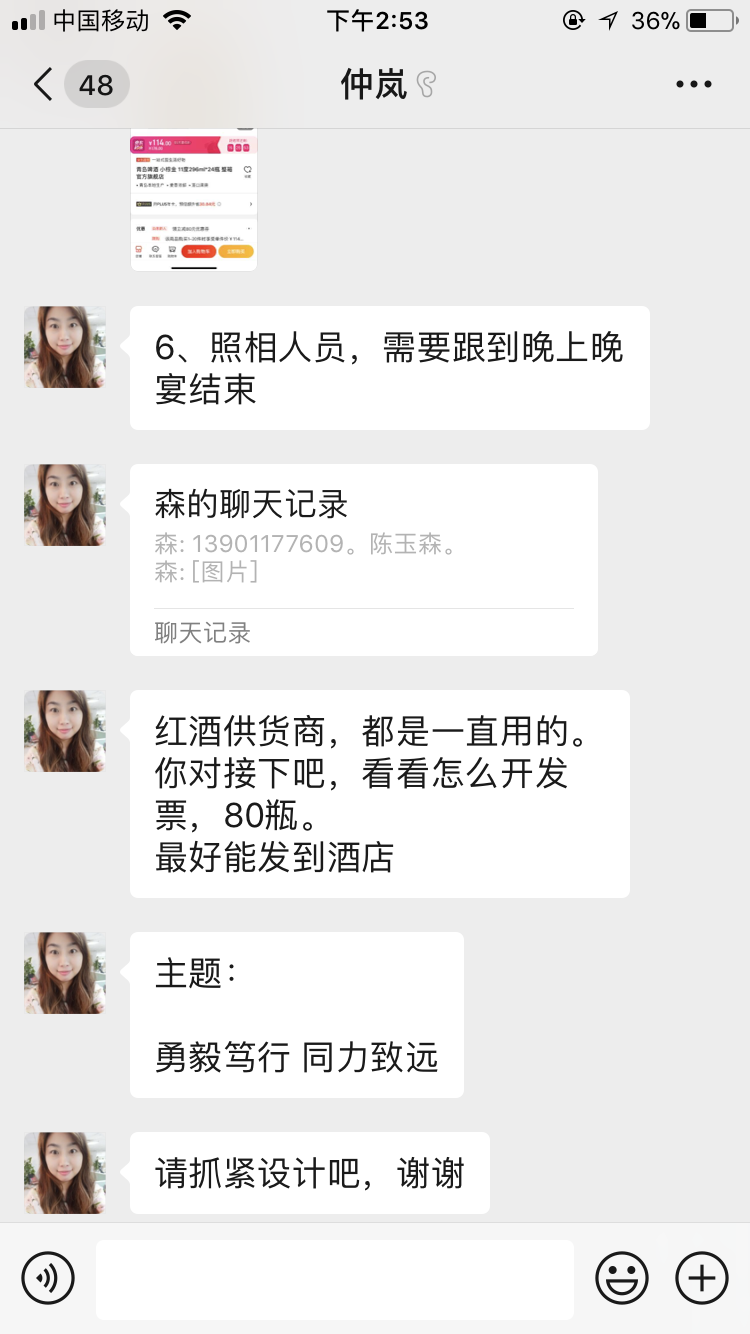Open the plus attachments menu
Screen dimensions: 750x1334
point(702,1278)
